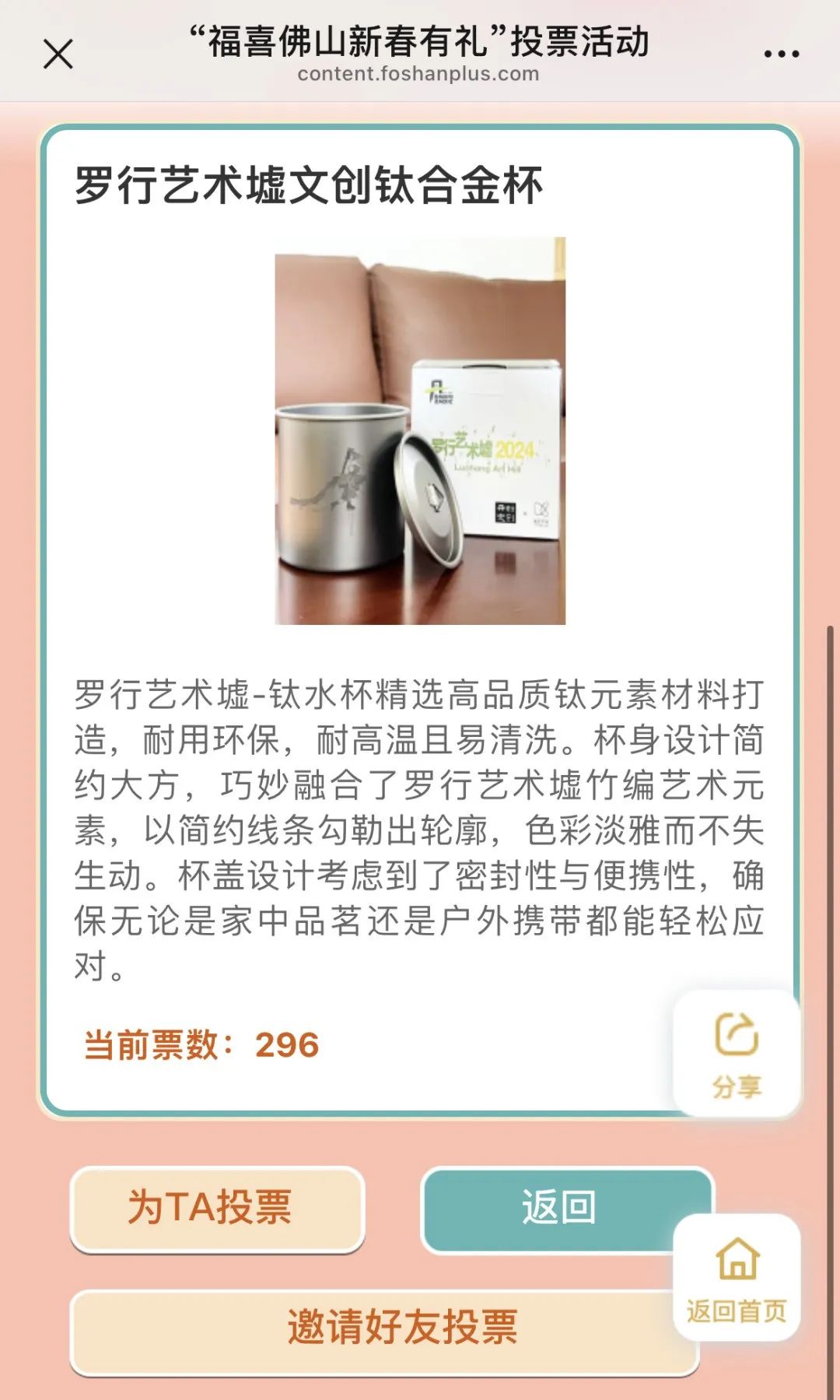Close the voting webpage
840x1400 pixels.
pyautogui.click(x=58, y=54)
